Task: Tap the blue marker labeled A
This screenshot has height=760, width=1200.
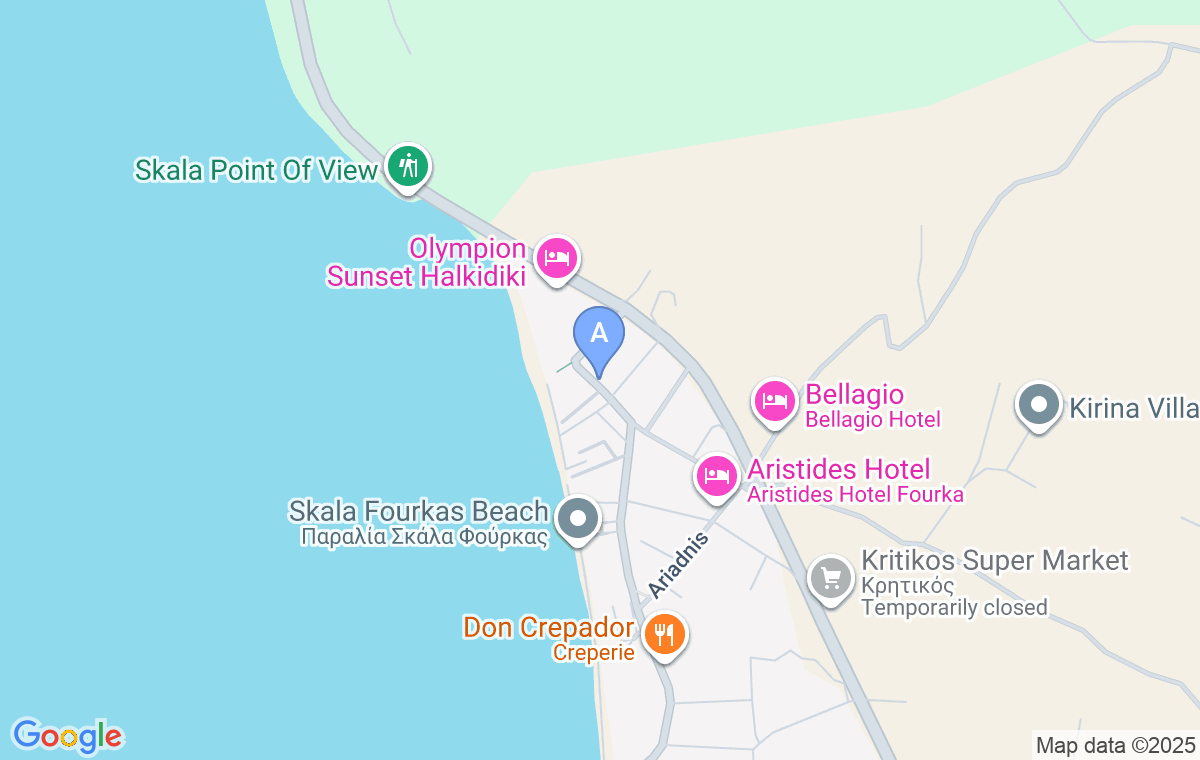Action: click(598, 335)
